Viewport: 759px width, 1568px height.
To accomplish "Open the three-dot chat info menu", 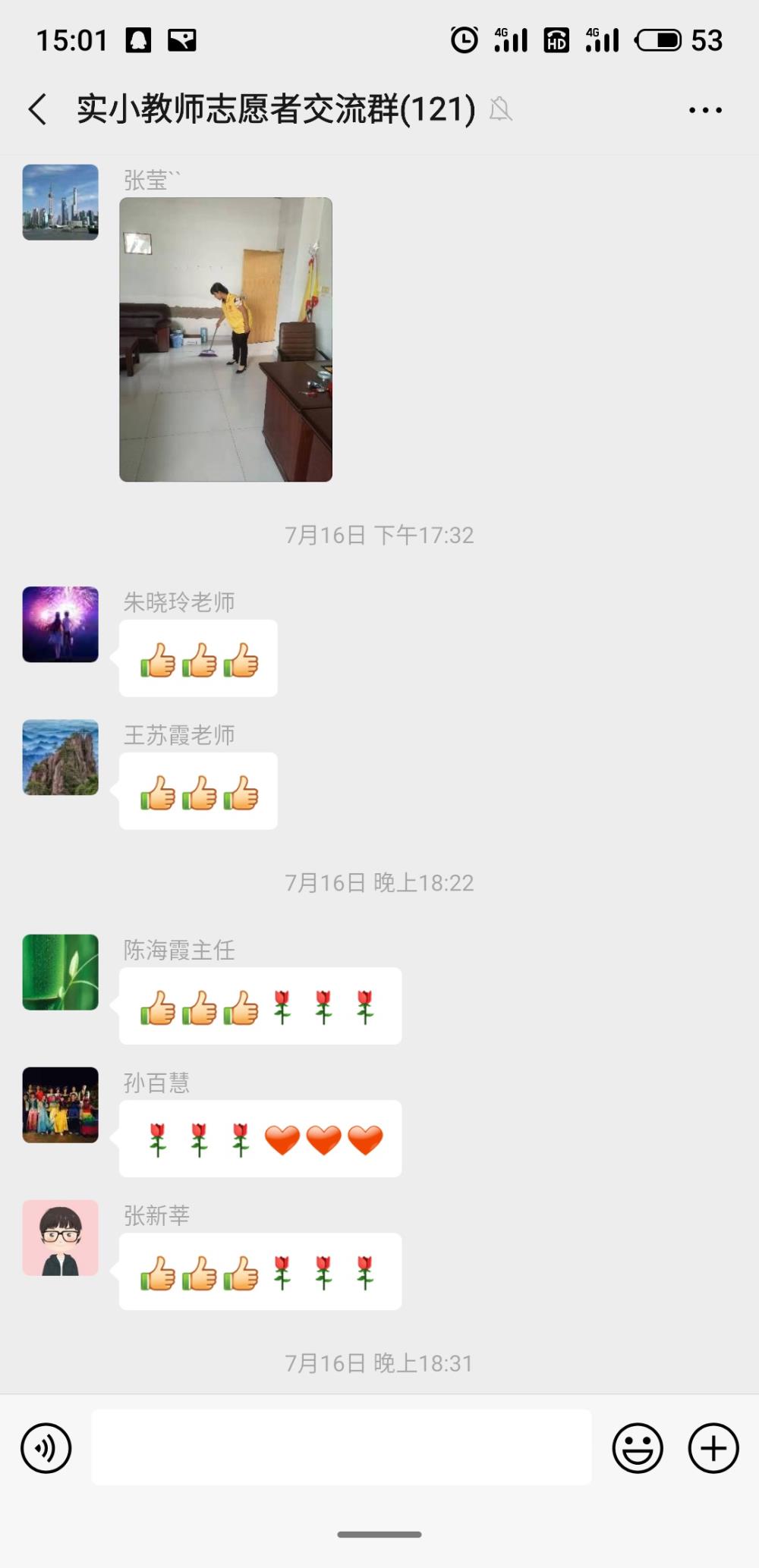I will point(705,110).
